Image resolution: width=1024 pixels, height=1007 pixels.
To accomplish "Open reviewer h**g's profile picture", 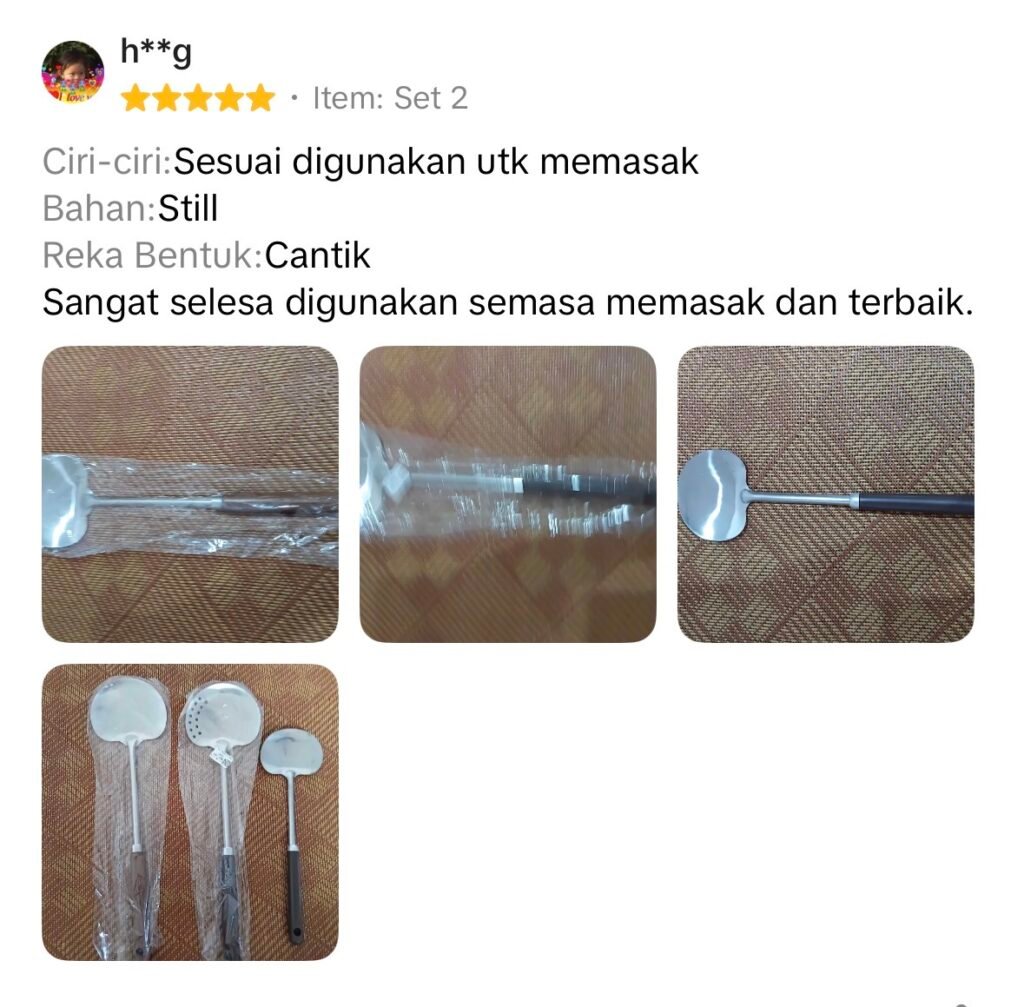I will click(x=72, y=71).
